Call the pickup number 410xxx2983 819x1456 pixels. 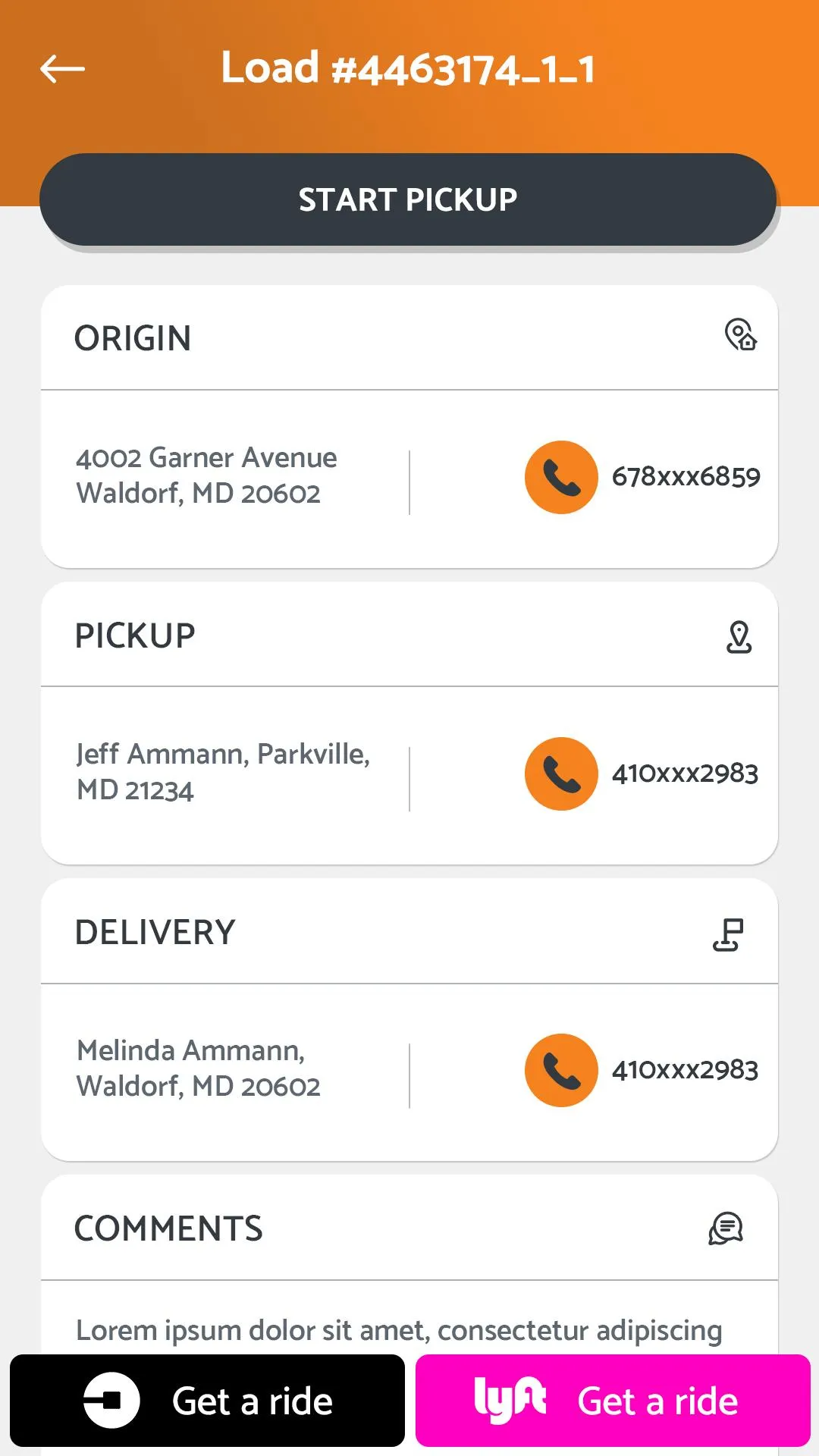(686, 775)
